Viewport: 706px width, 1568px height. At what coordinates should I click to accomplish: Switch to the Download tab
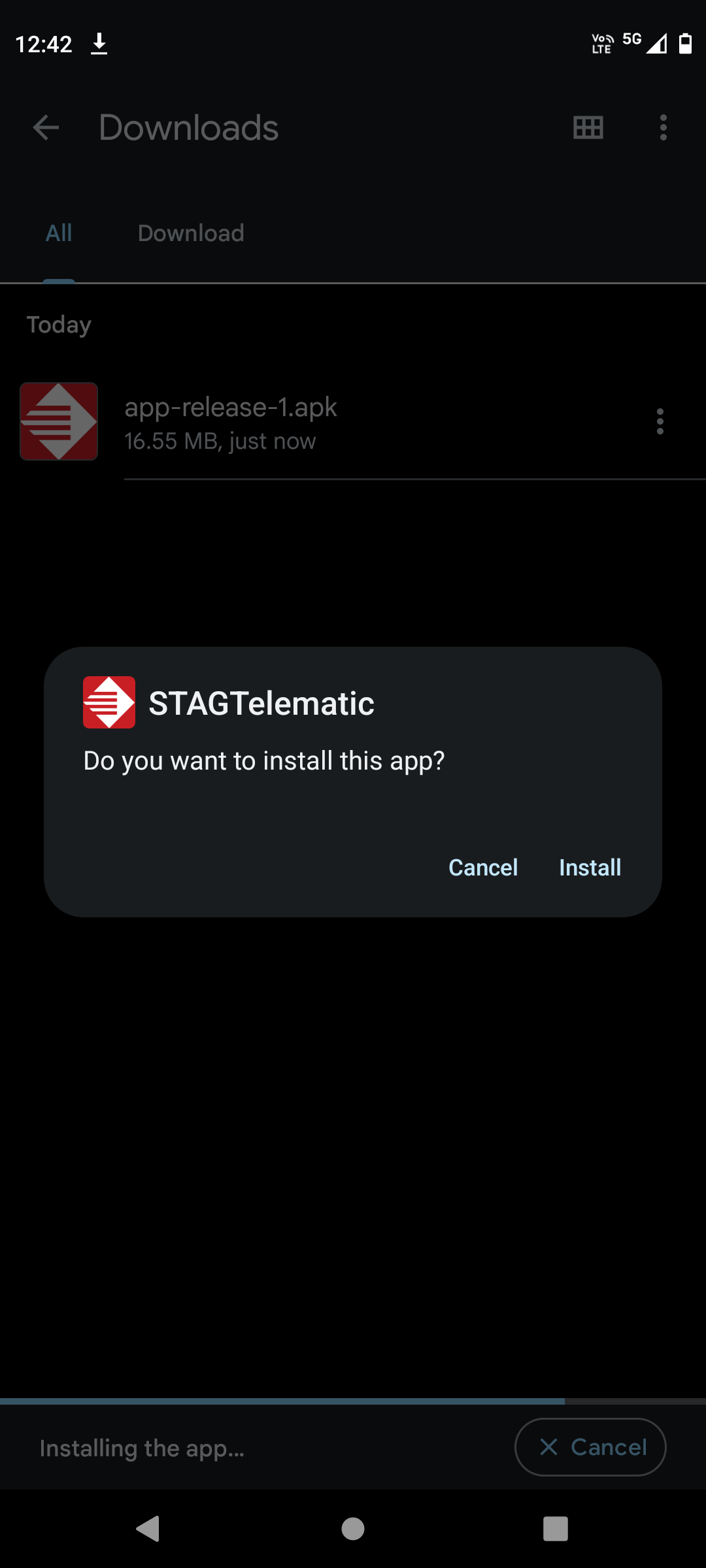click(x=191, y=233)
